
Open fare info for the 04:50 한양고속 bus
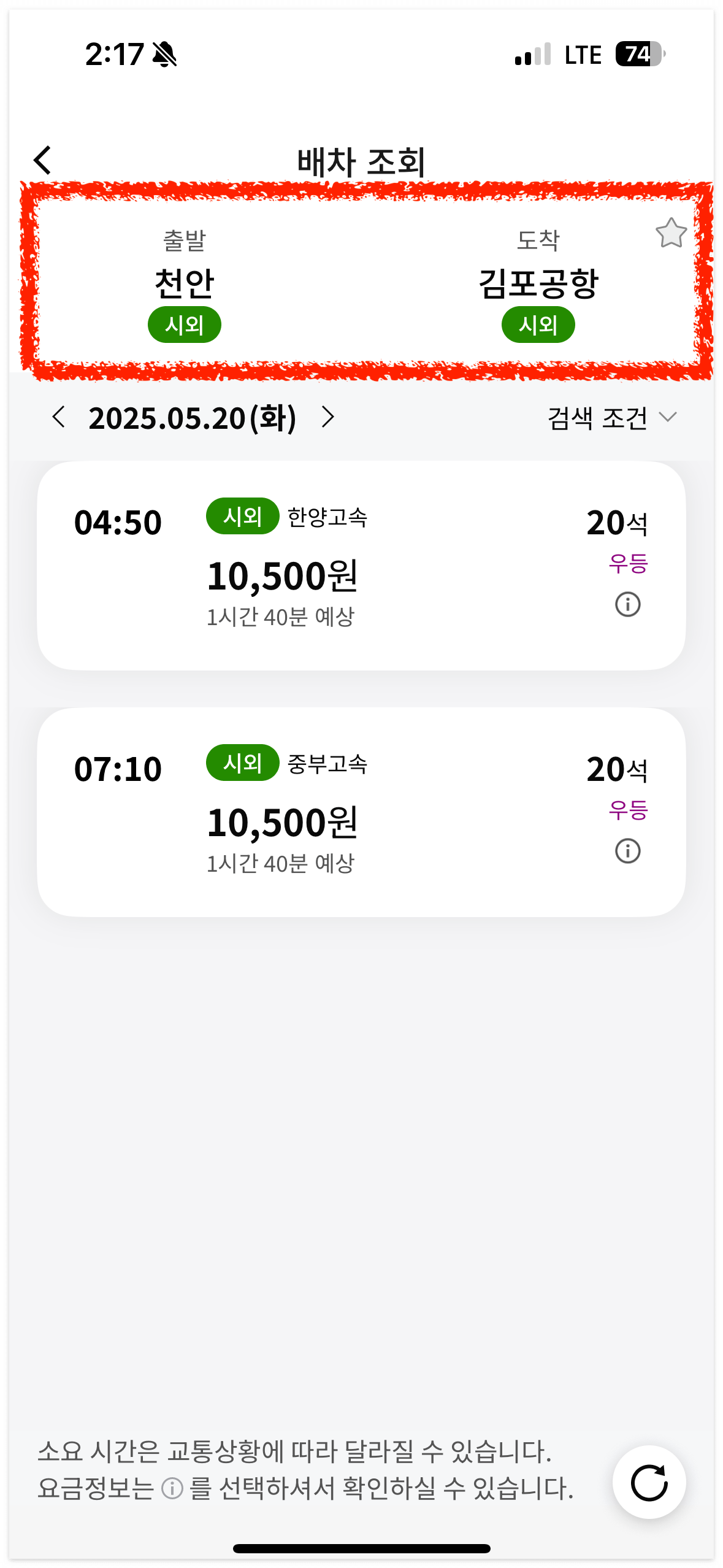627,604
